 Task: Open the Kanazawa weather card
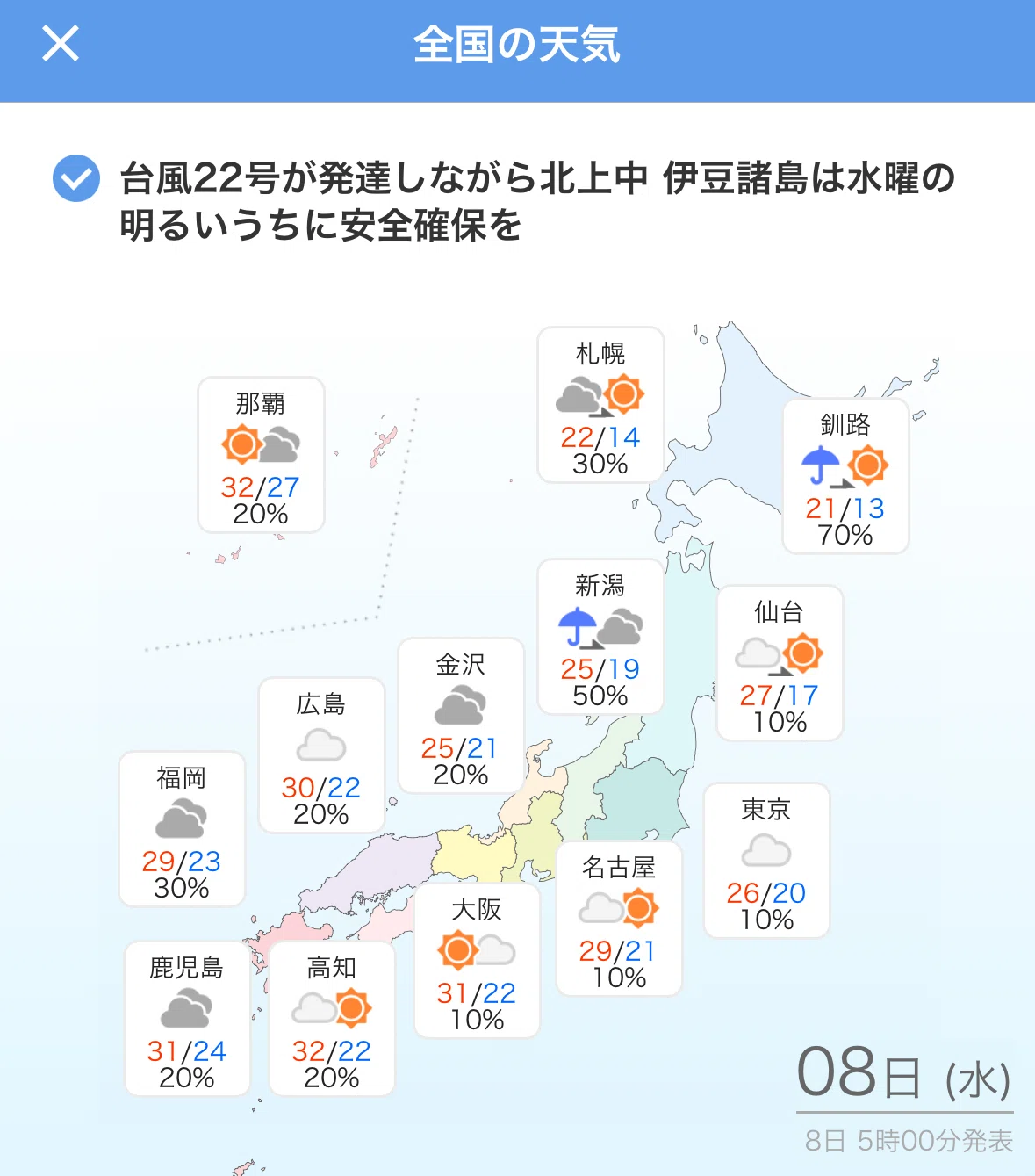[461, 716]
